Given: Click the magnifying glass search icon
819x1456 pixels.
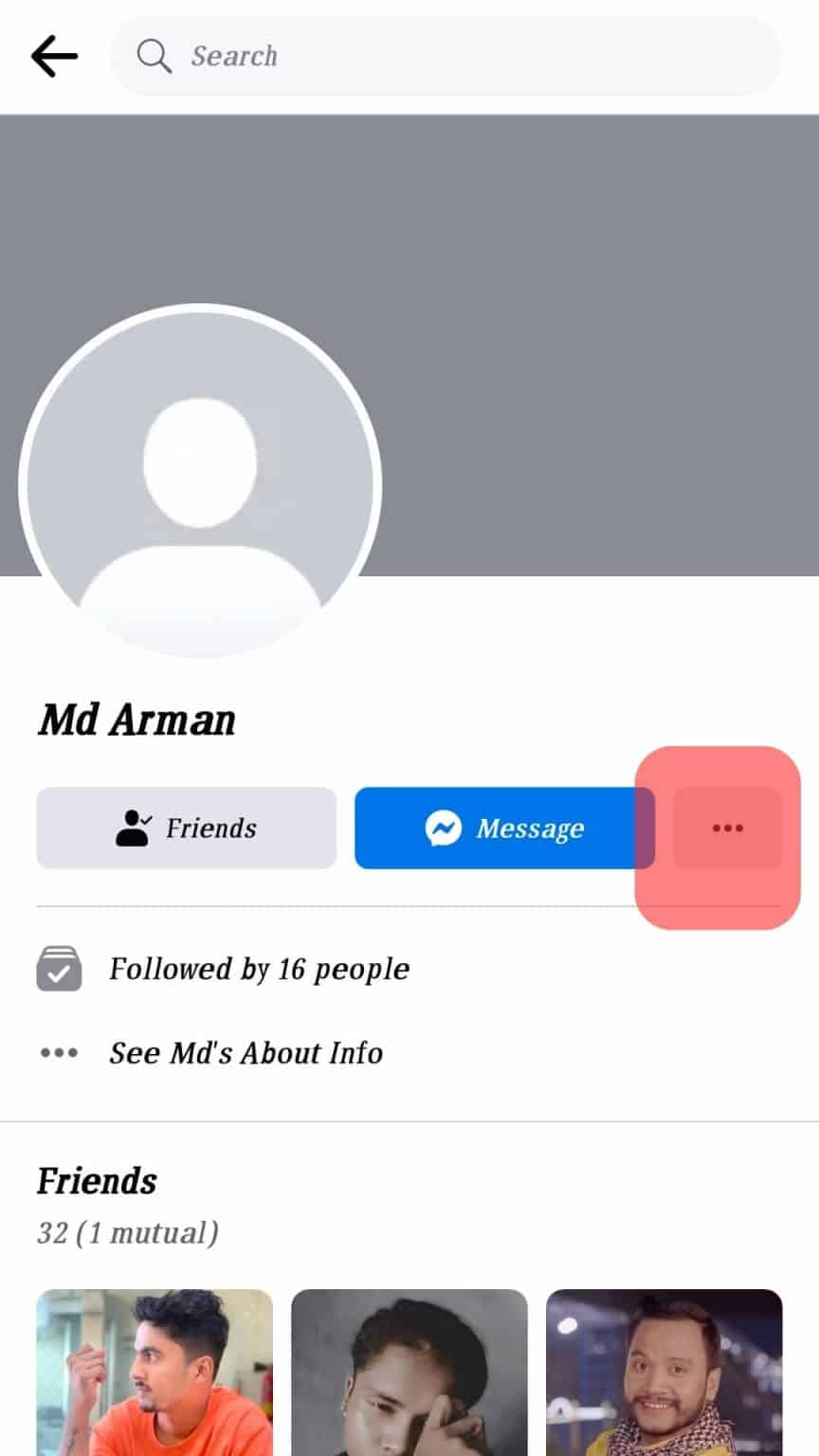Looking at the screenshot, I should [154, 55].
